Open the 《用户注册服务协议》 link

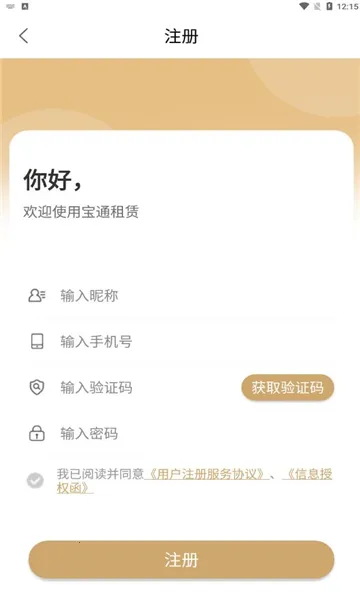point(207,474)
